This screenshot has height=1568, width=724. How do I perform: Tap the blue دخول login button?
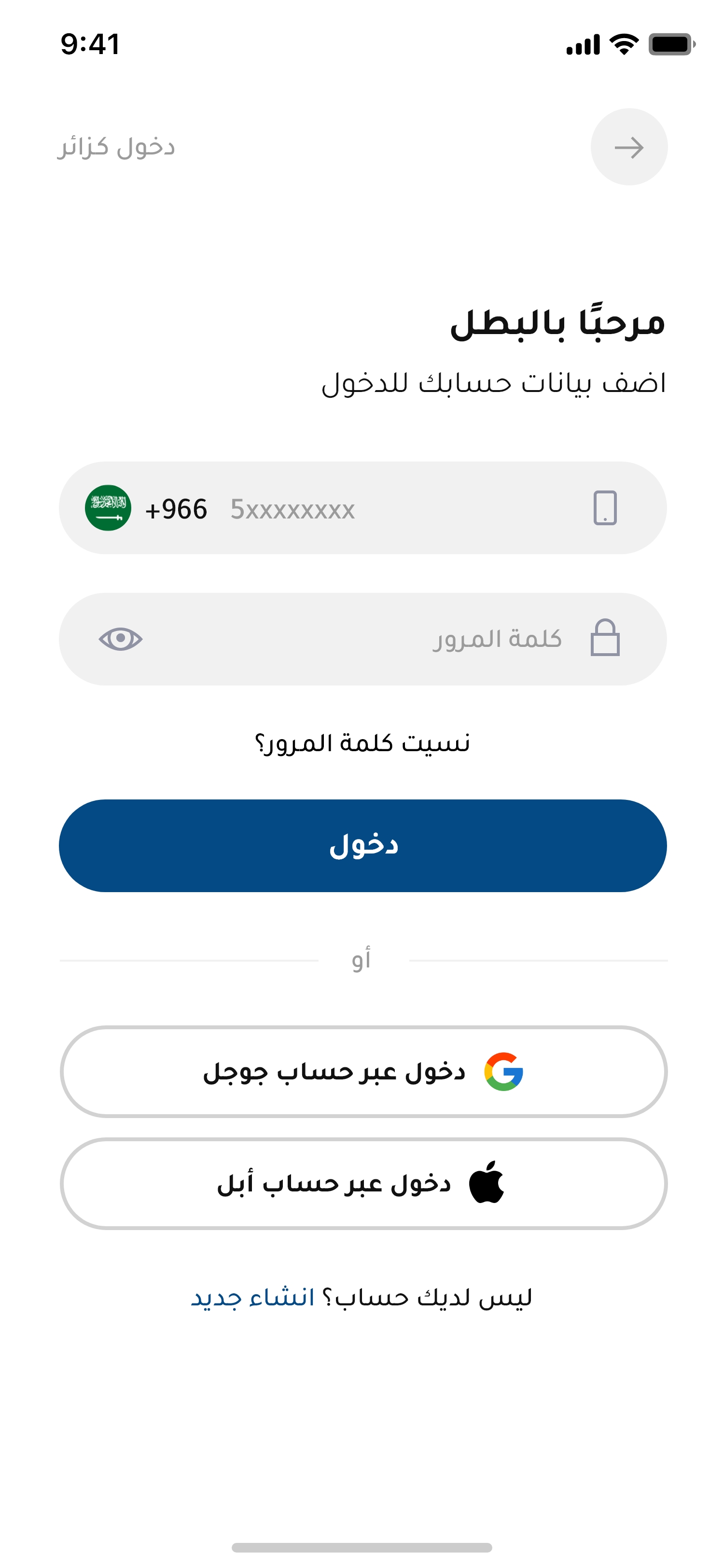(362, 845)
